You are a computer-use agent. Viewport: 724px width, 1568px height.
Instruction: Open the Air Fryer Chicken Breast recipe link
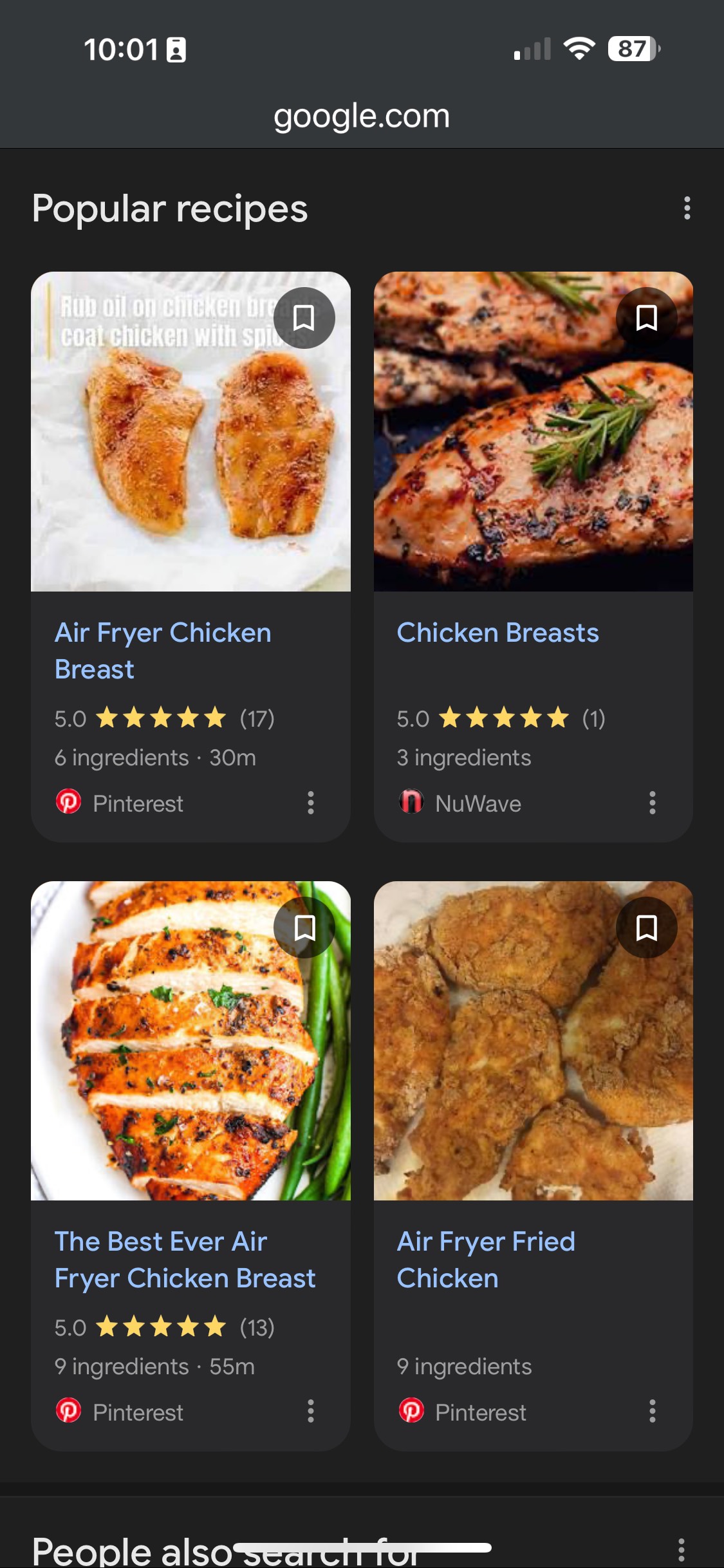(x=163, y=650)
